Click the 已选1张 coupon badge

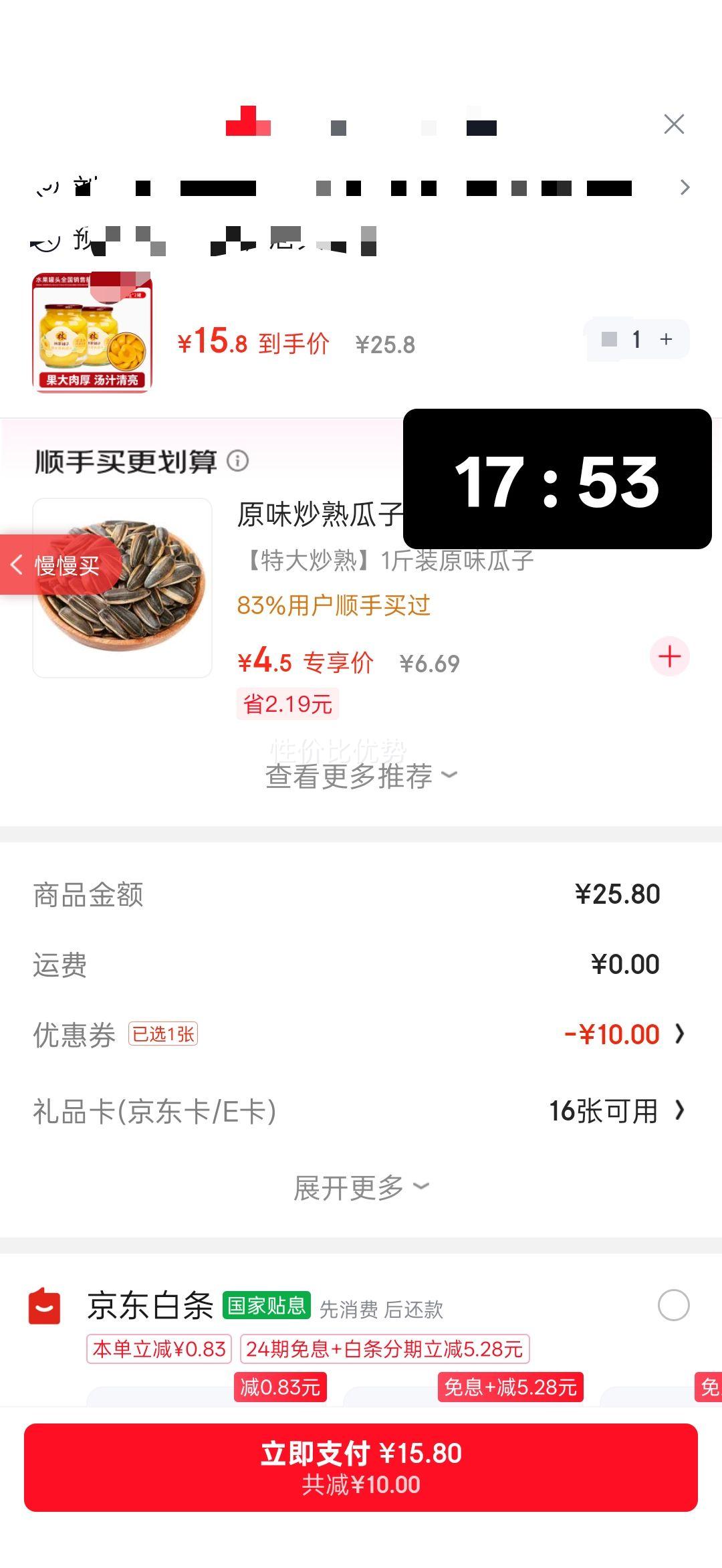(162, 1033)
